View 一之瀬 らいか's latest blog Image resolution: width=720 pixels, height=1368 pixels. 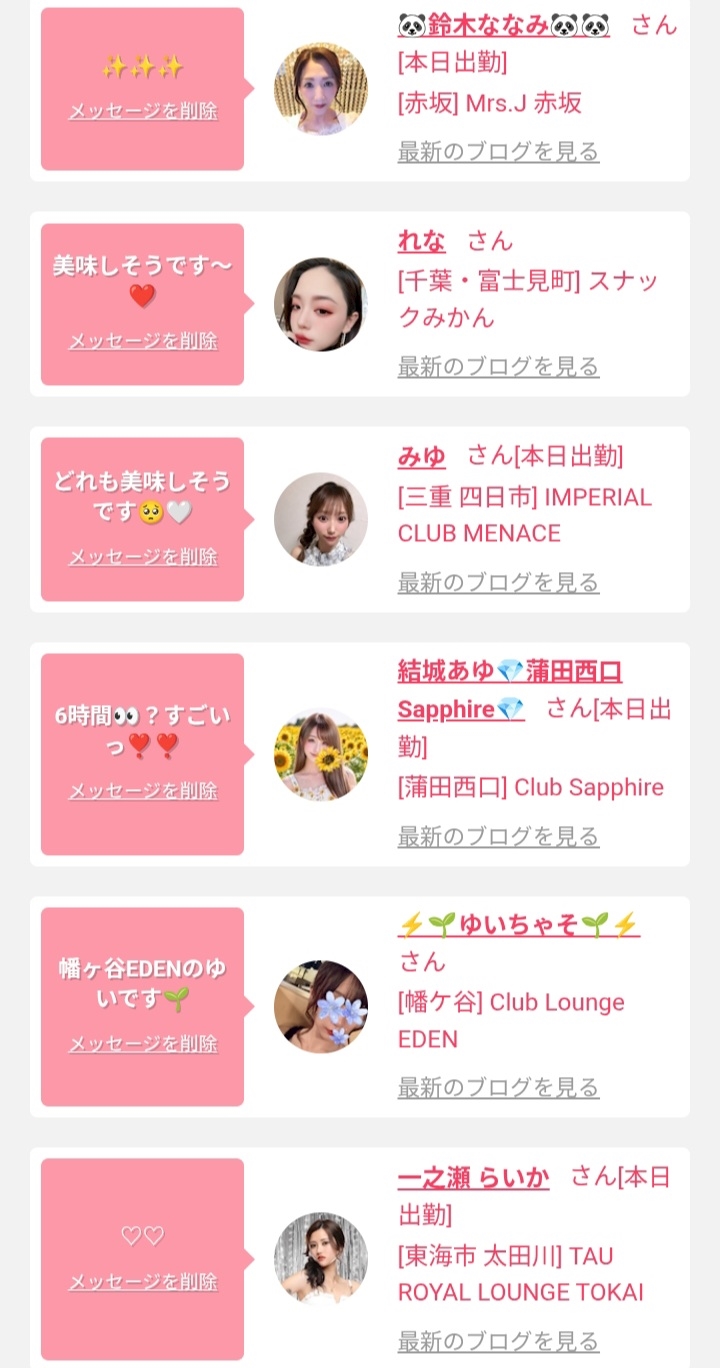tap(499, 1341)
